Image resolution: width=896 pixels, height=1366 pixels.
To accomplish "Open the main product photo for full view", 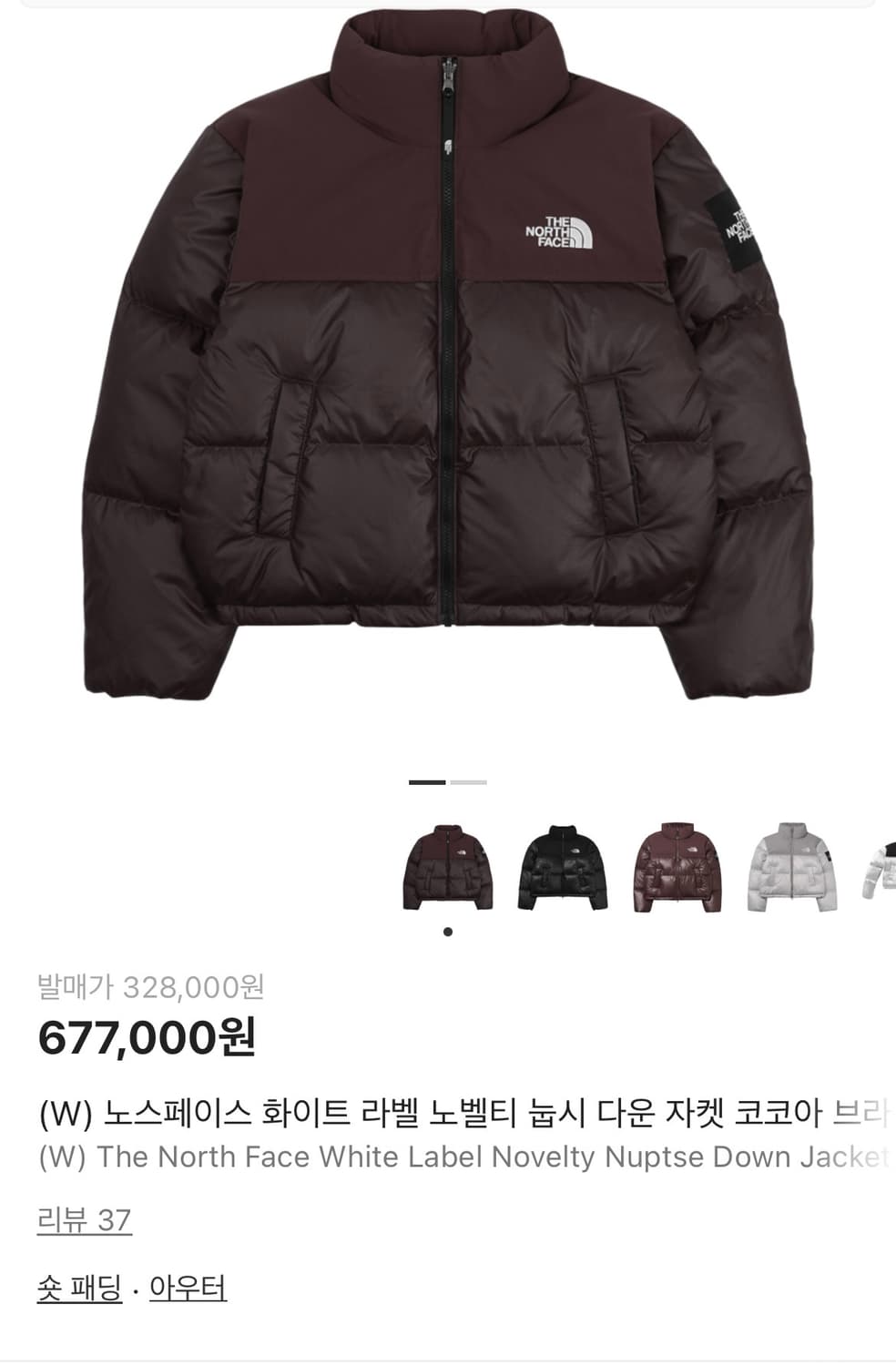I will (x=448, y=364).
